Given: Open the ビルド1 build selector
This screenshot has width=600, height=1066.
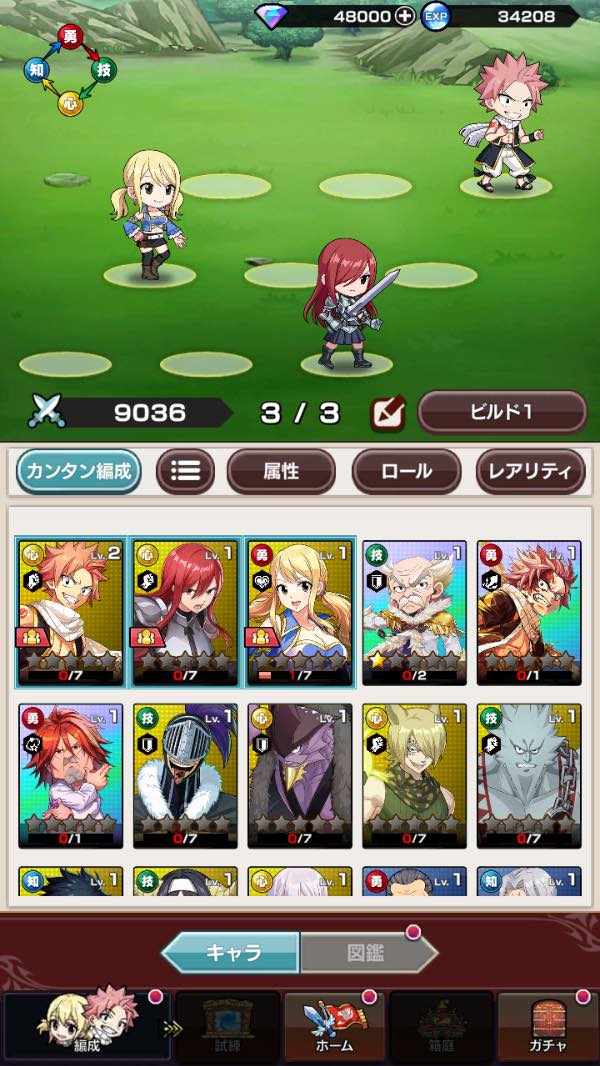Looking at the screenshot, I should (x=501, y=412).
